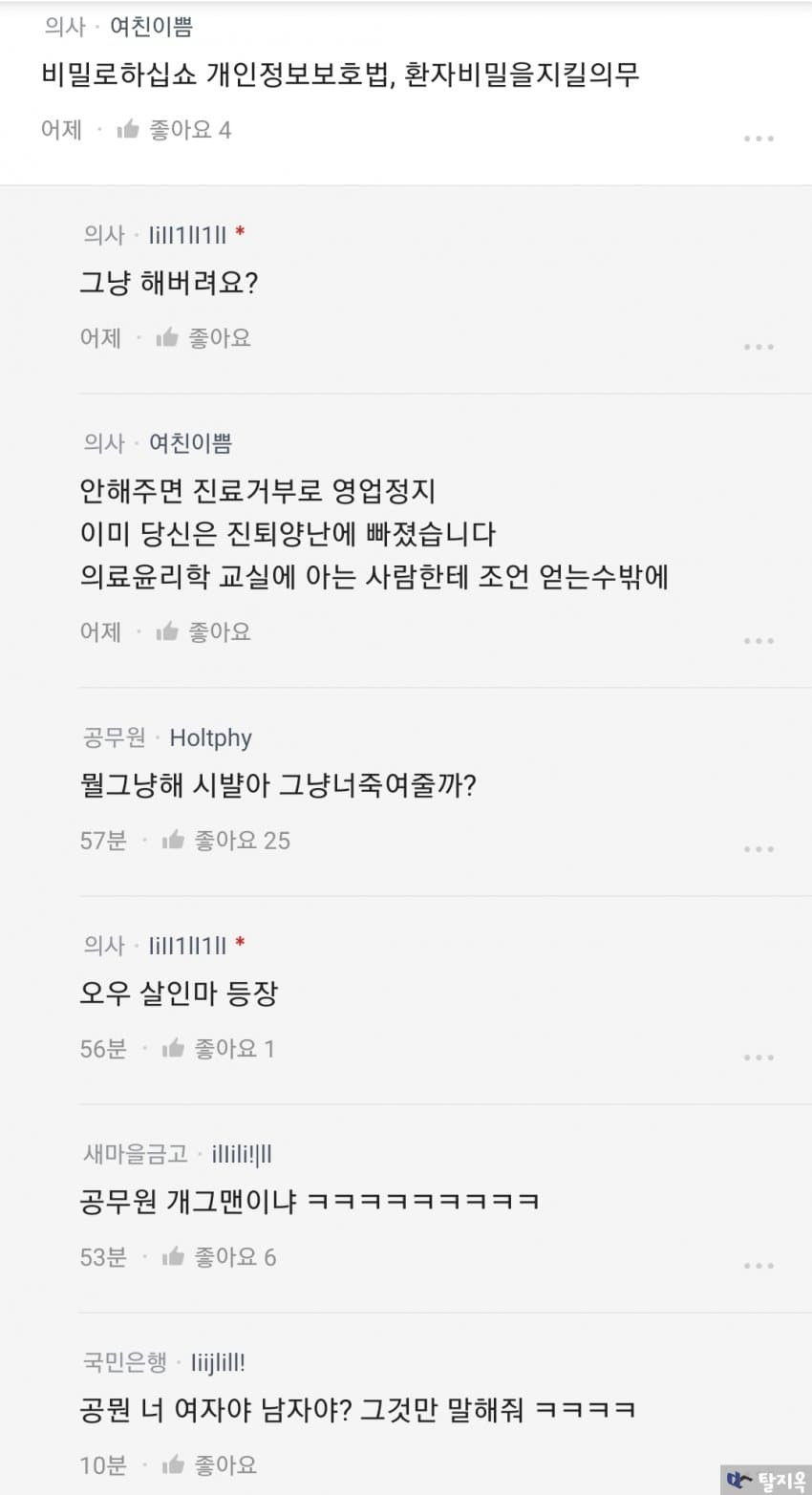Open overflow menu on Holtphy's reply
The image size is (812, 1495).
[x=759, y=850]
